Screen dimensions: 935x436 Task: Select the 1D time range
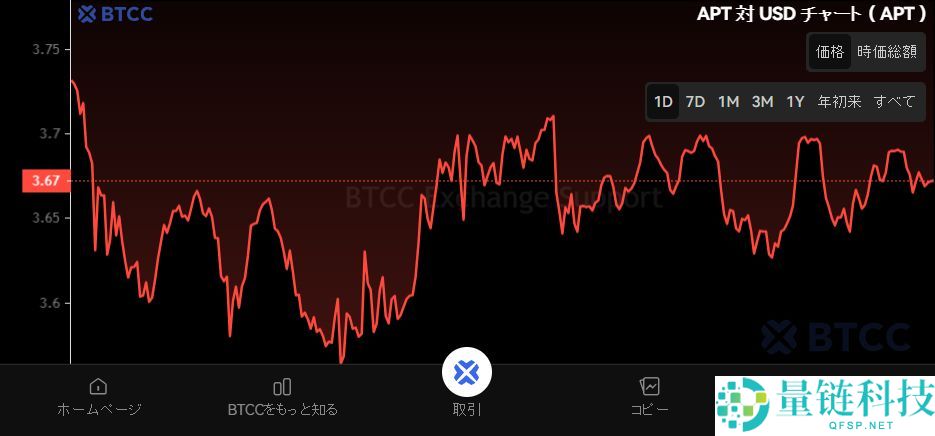663,101
